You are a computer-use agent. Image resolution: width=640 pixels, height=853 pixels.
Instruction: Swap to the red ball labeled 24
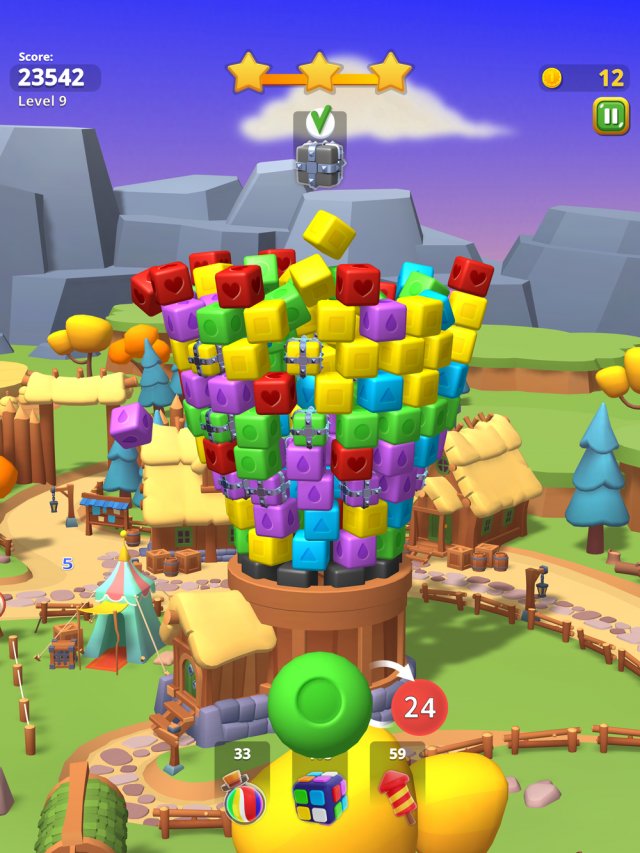[x=419, y=708]
